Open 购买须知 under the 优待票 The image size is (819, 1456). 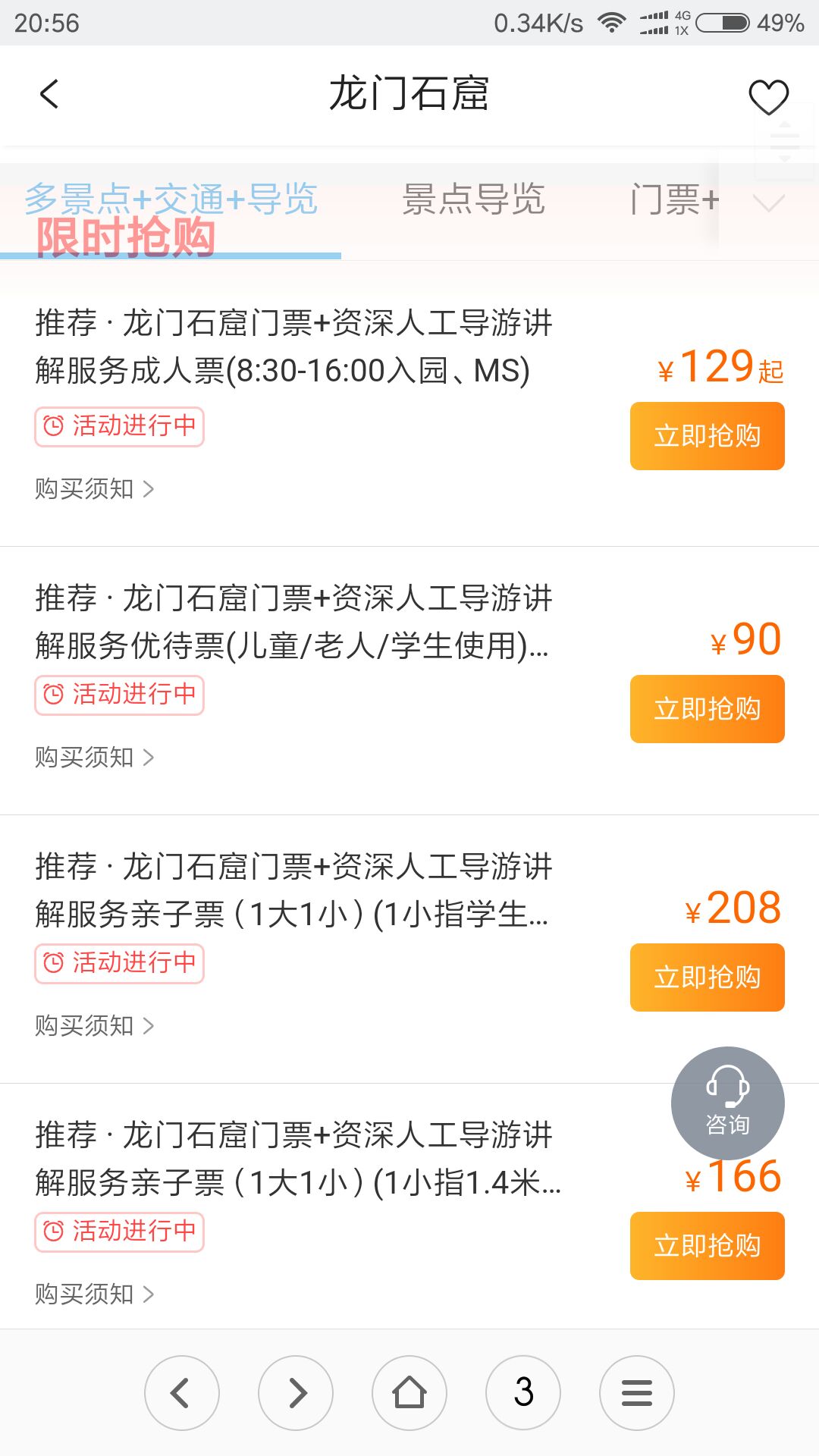coord(95,758)
